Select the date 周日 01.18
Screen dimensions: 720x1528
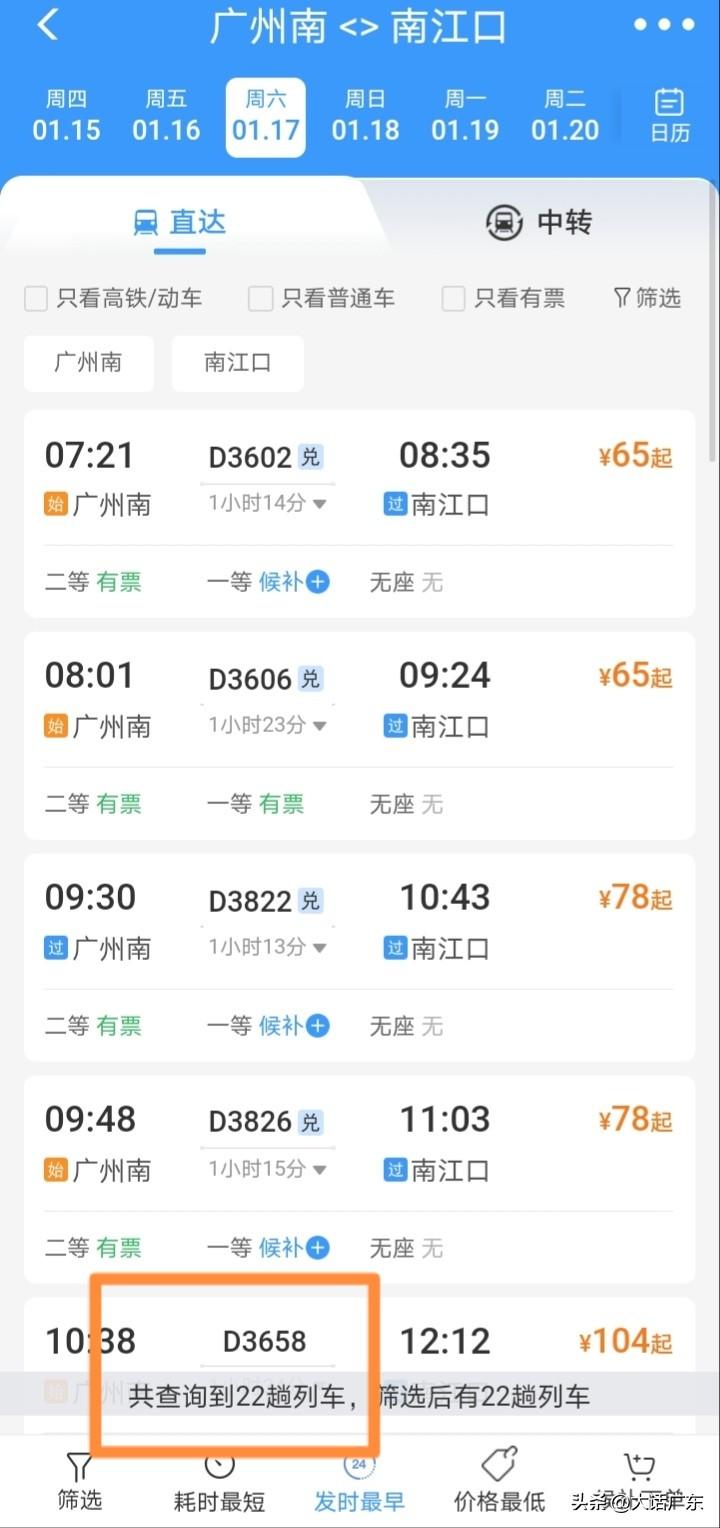365,115
